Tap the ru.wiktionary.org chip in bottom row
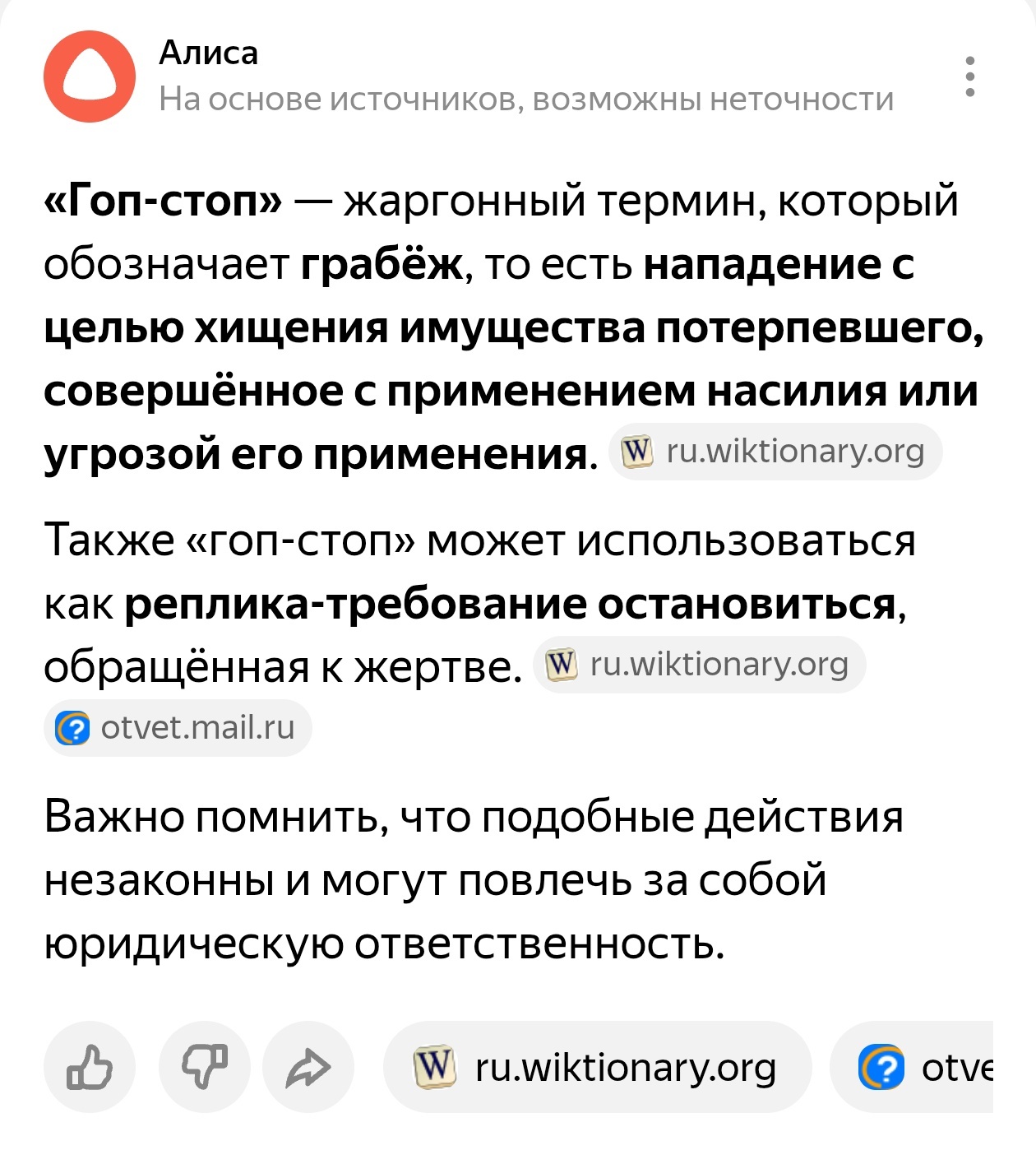 (597, 1067)
